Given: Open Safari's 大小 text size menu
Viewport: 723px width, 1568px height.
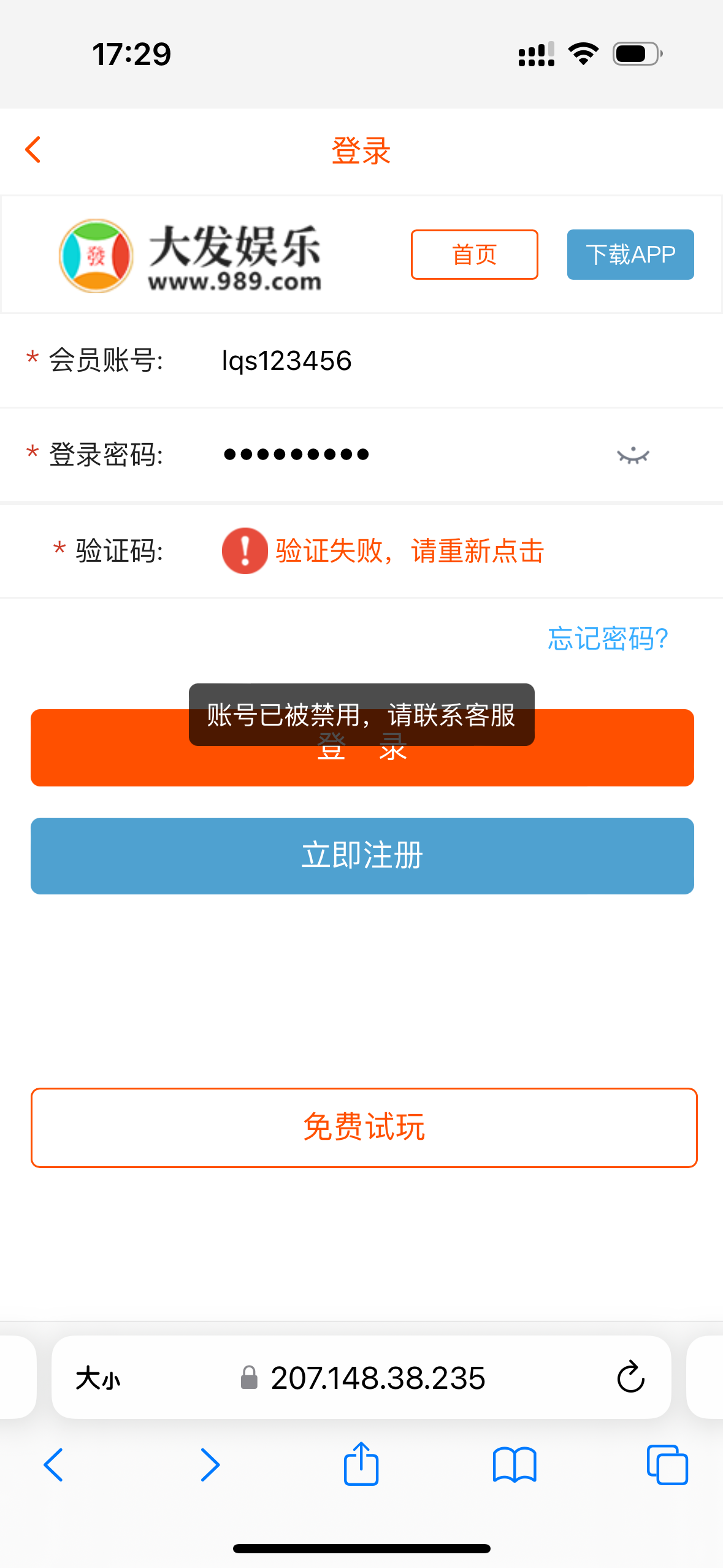Looking at the screenshot, I should 98,1379.
